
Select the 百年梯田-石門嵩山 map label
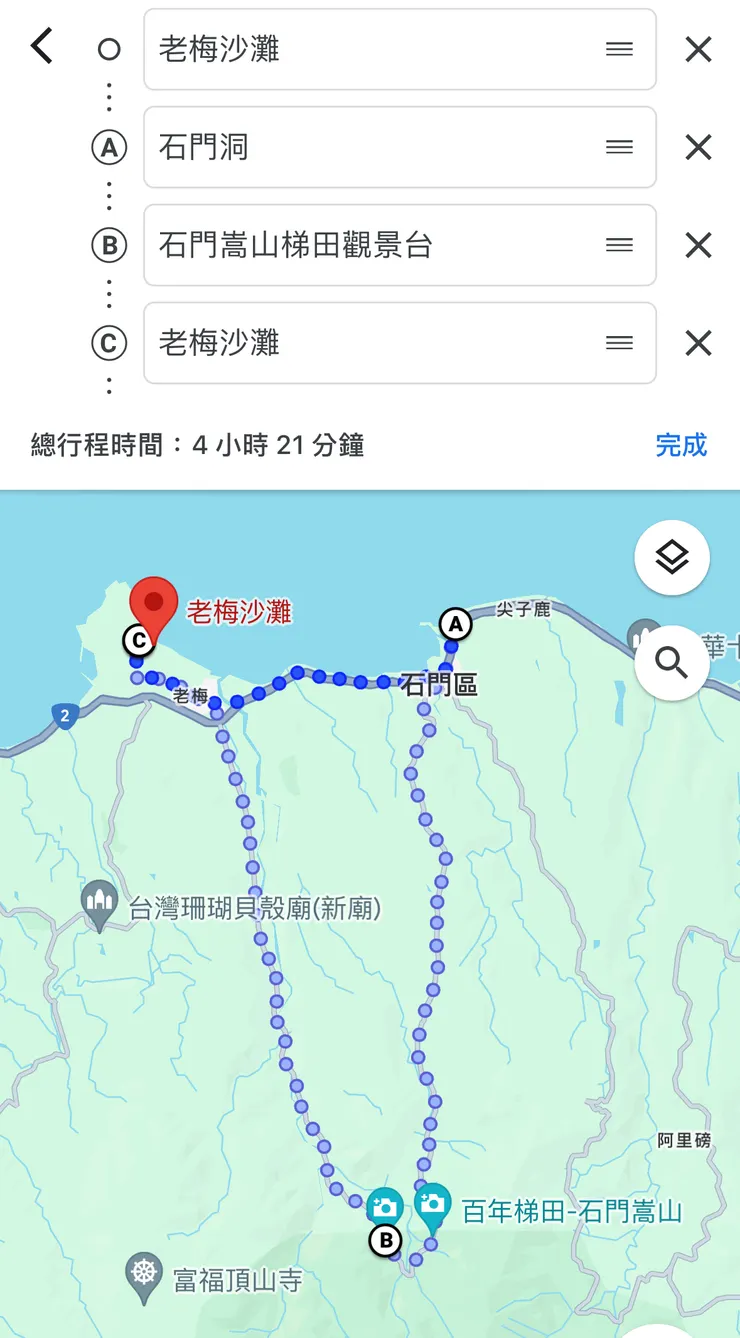(571, 1210)
